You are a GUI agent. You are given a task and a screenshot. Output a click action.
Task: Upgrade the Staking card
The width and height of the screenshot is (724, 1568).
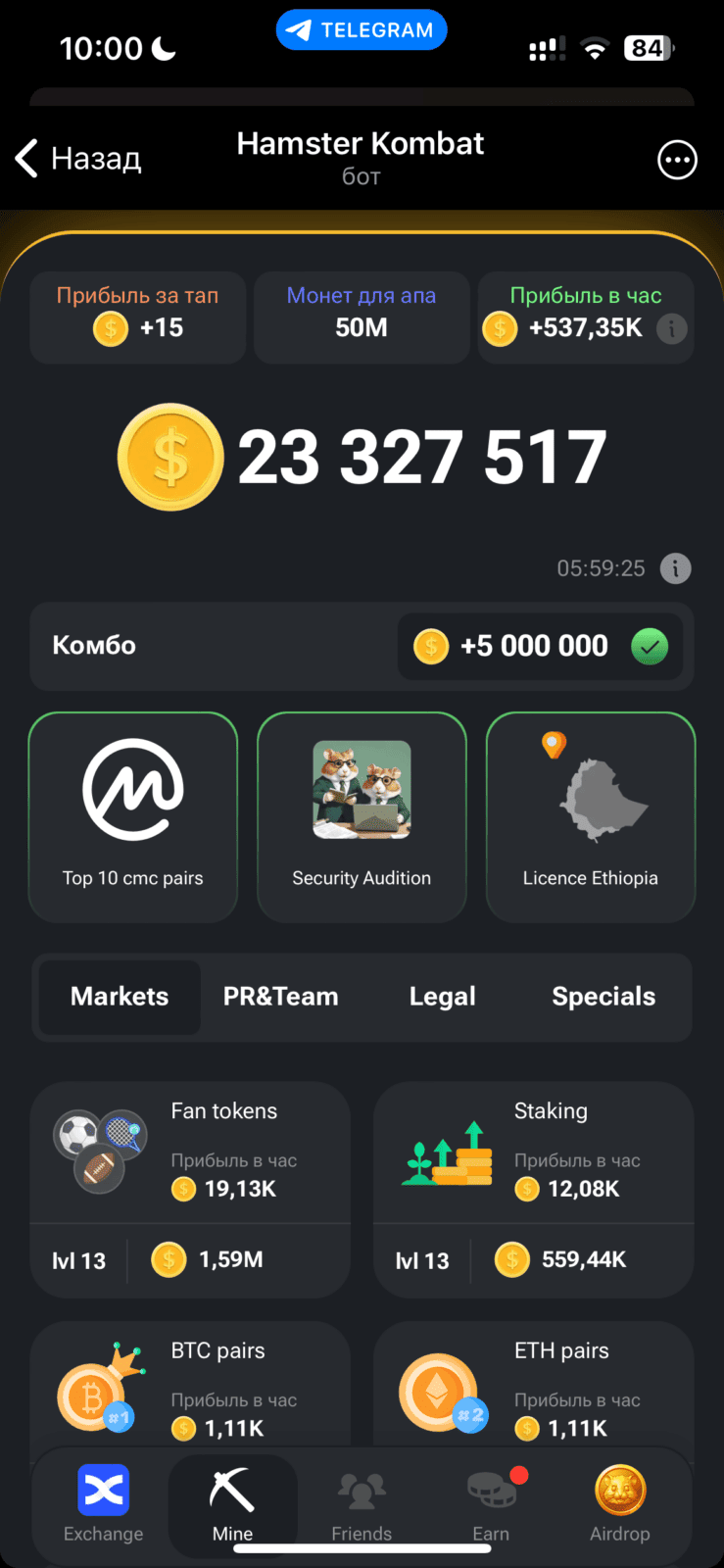click(534, 1190)
